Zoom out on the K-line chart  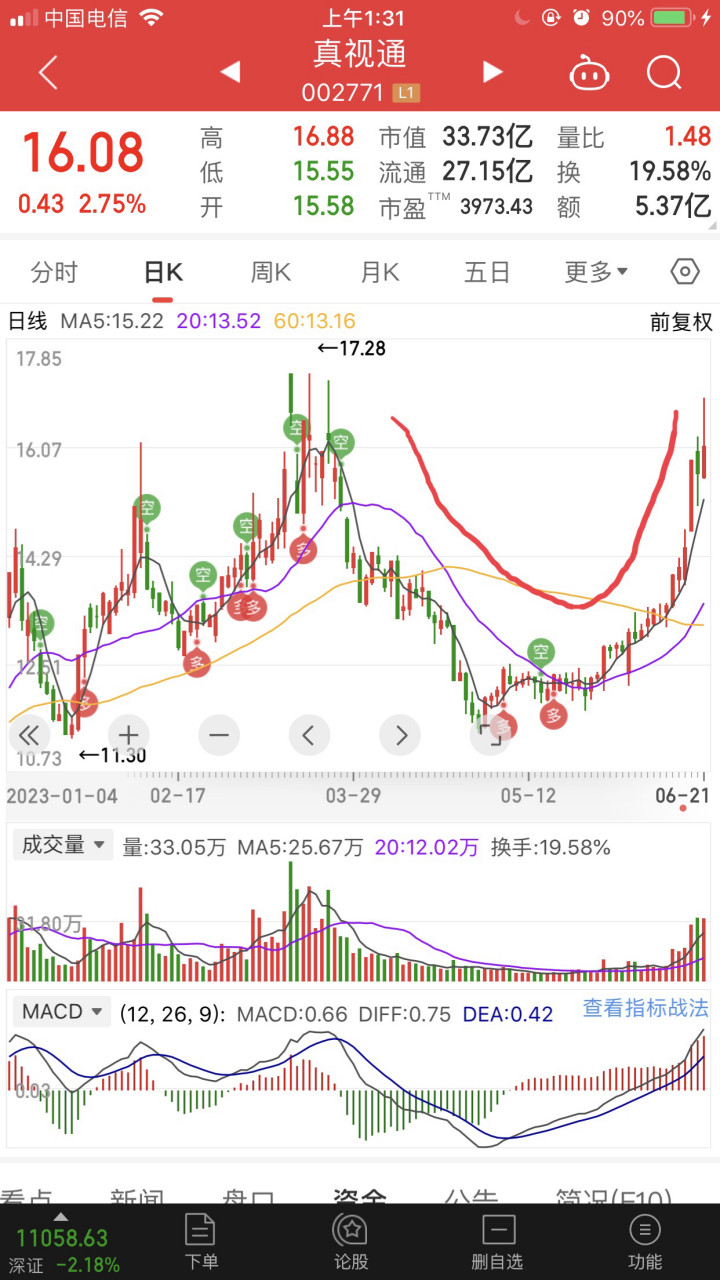219,735
